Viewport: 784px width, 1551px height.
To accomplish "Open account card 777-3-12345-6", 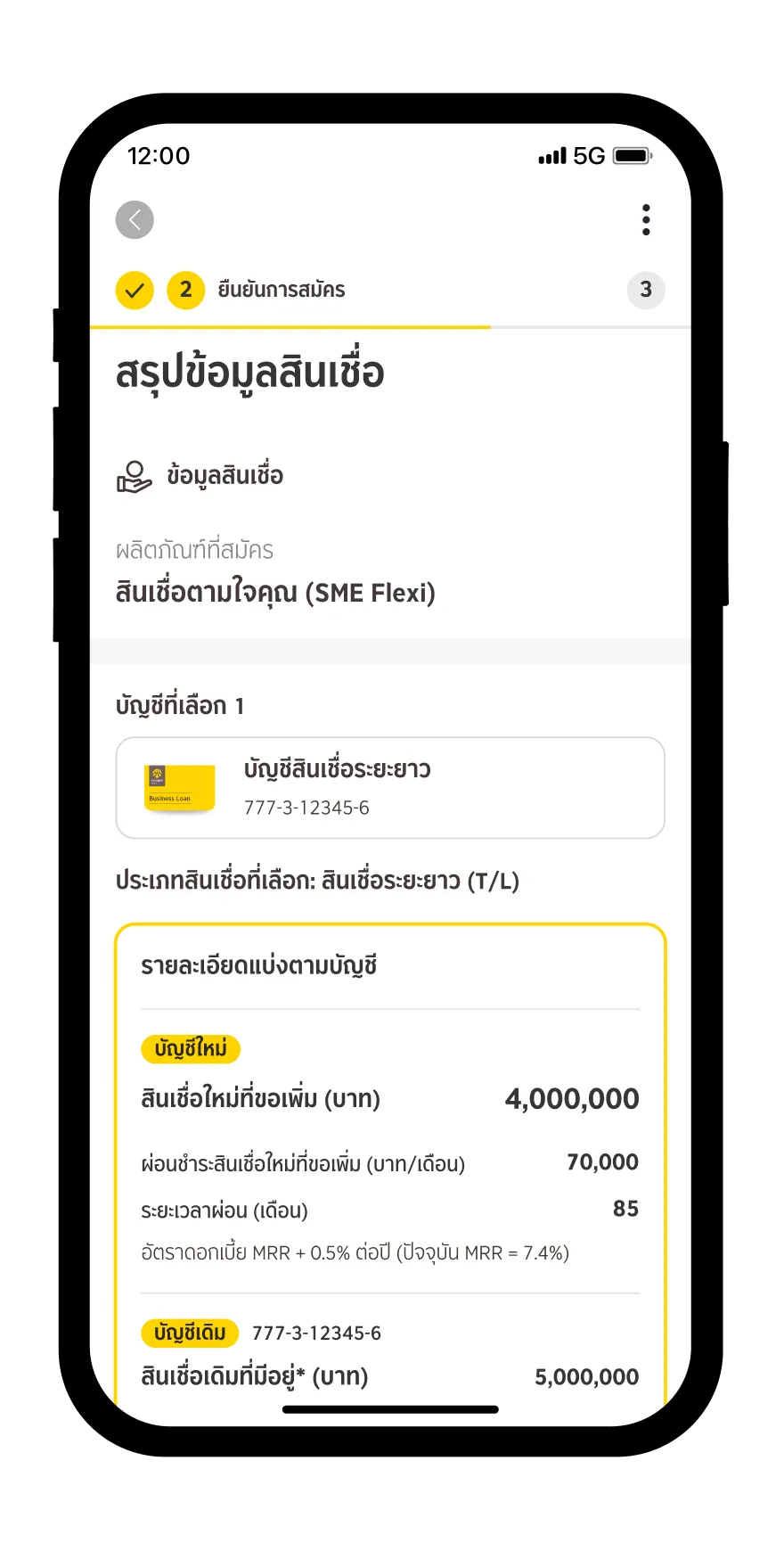I will [390, 788].
